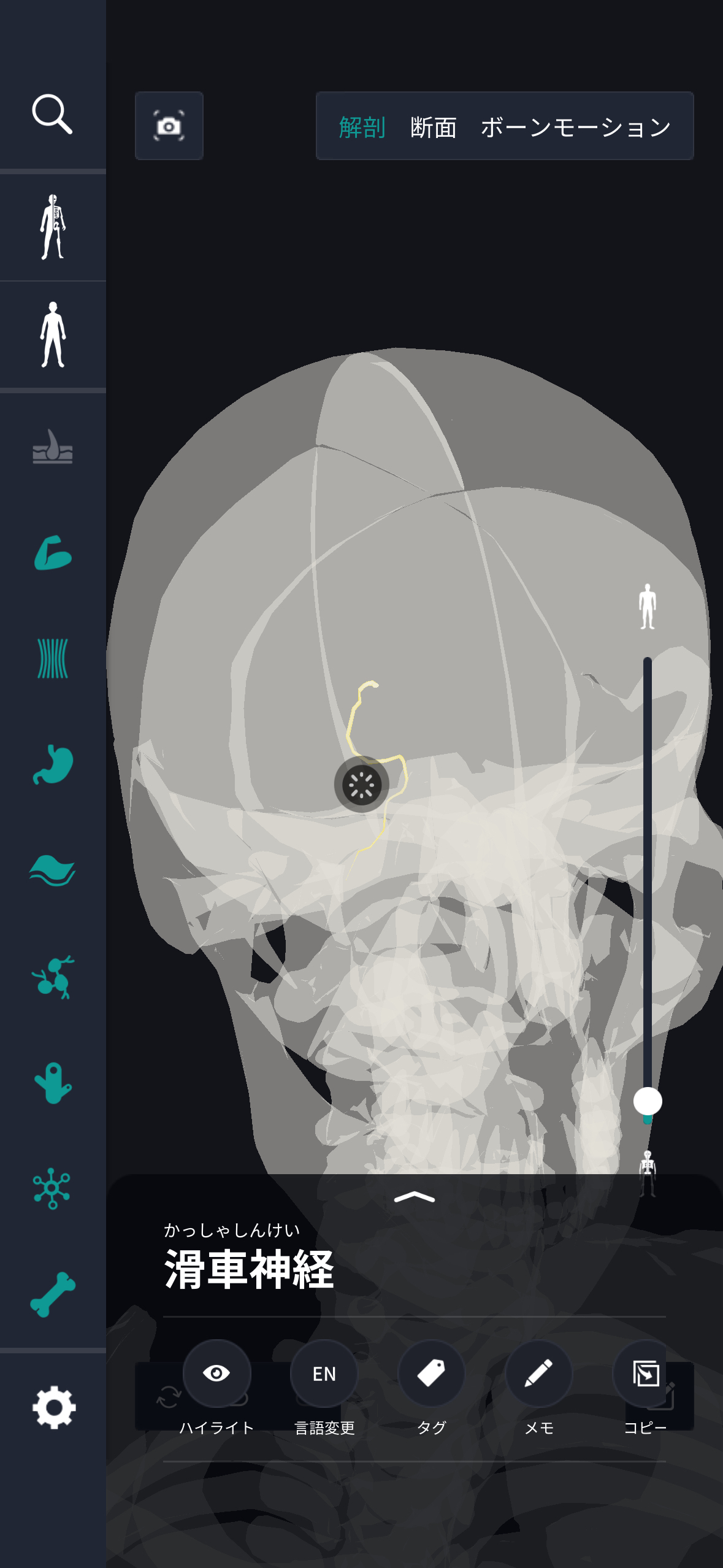
Task: Take a screenshot with the camera icon
Action: point(169,126)
